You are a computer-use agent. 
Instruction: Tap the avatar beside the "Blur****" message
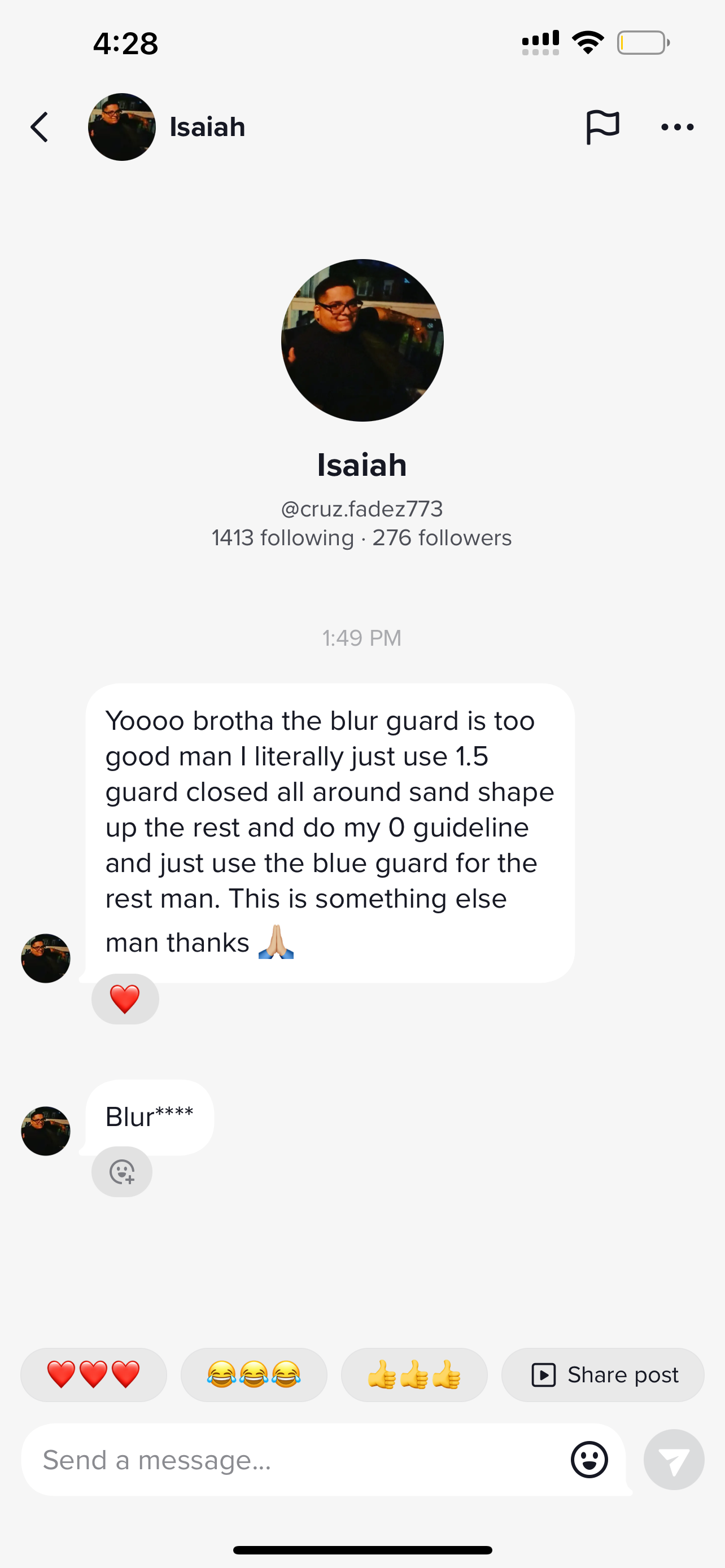coord(46,1131)
